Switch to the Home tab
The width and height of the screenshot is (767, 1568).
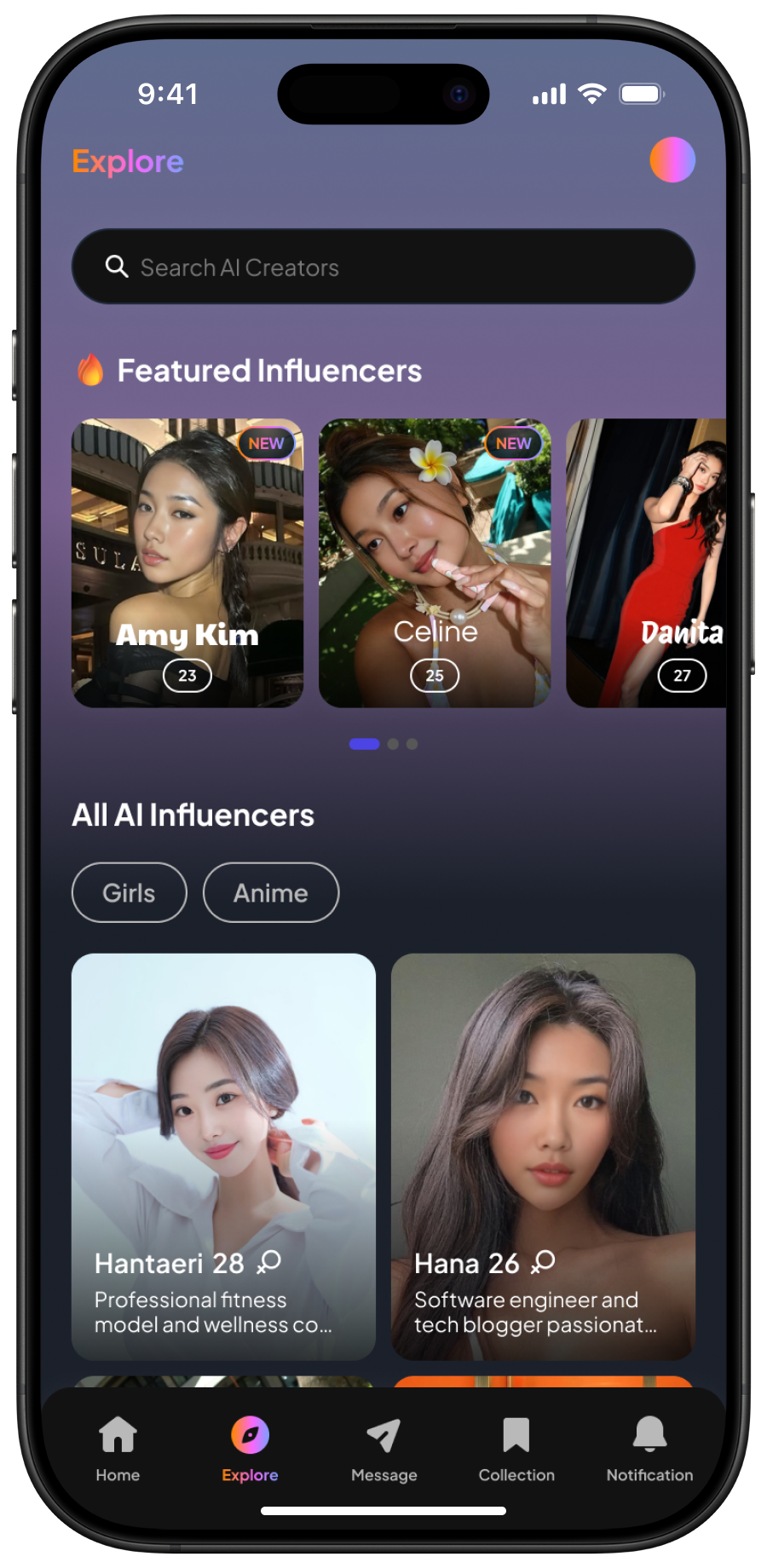[x=118, y=1447]
